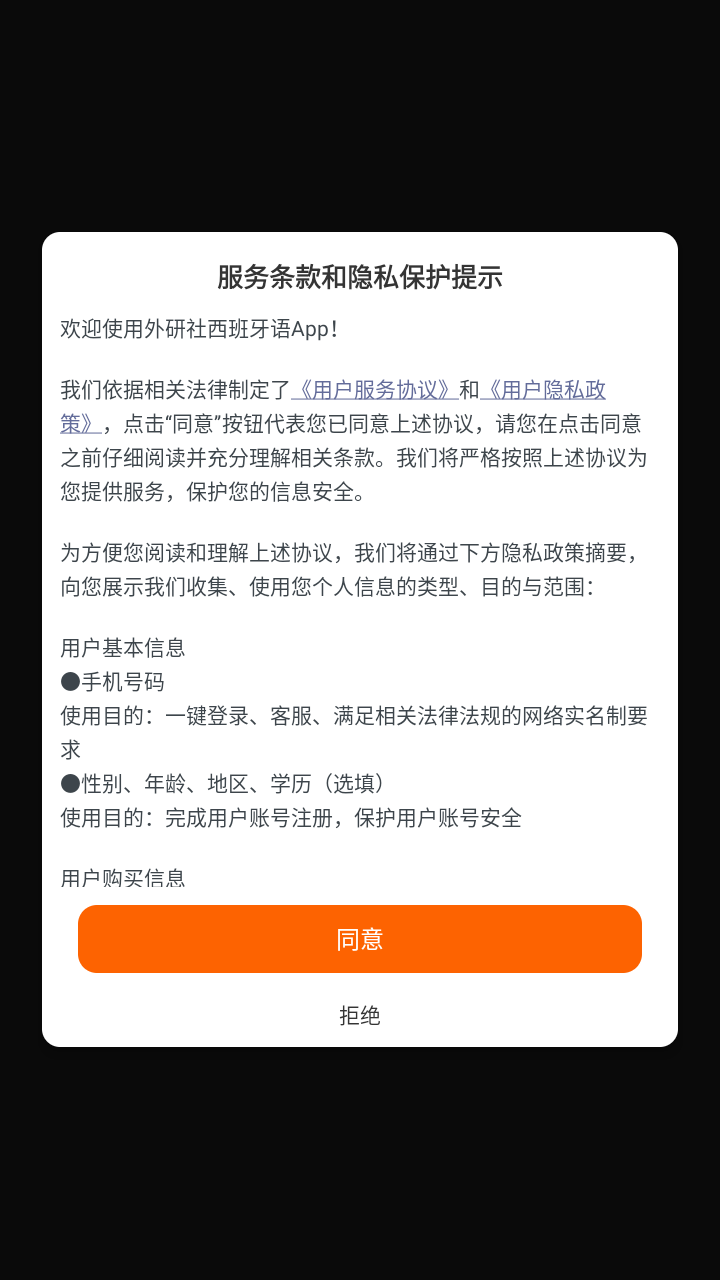Tap the orange 同意 button

click(360, 939)
